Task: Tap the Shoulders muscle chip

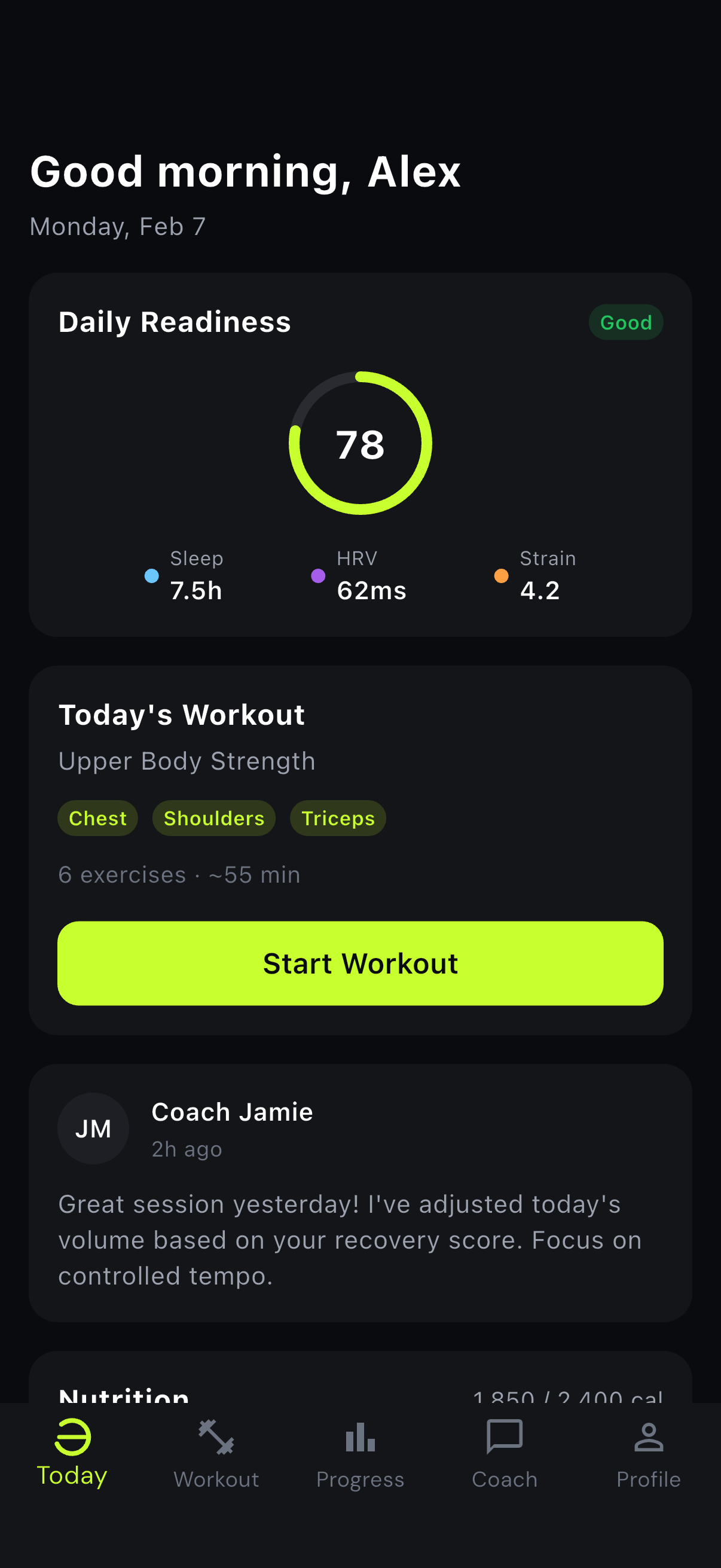Action: coord(213,818)
